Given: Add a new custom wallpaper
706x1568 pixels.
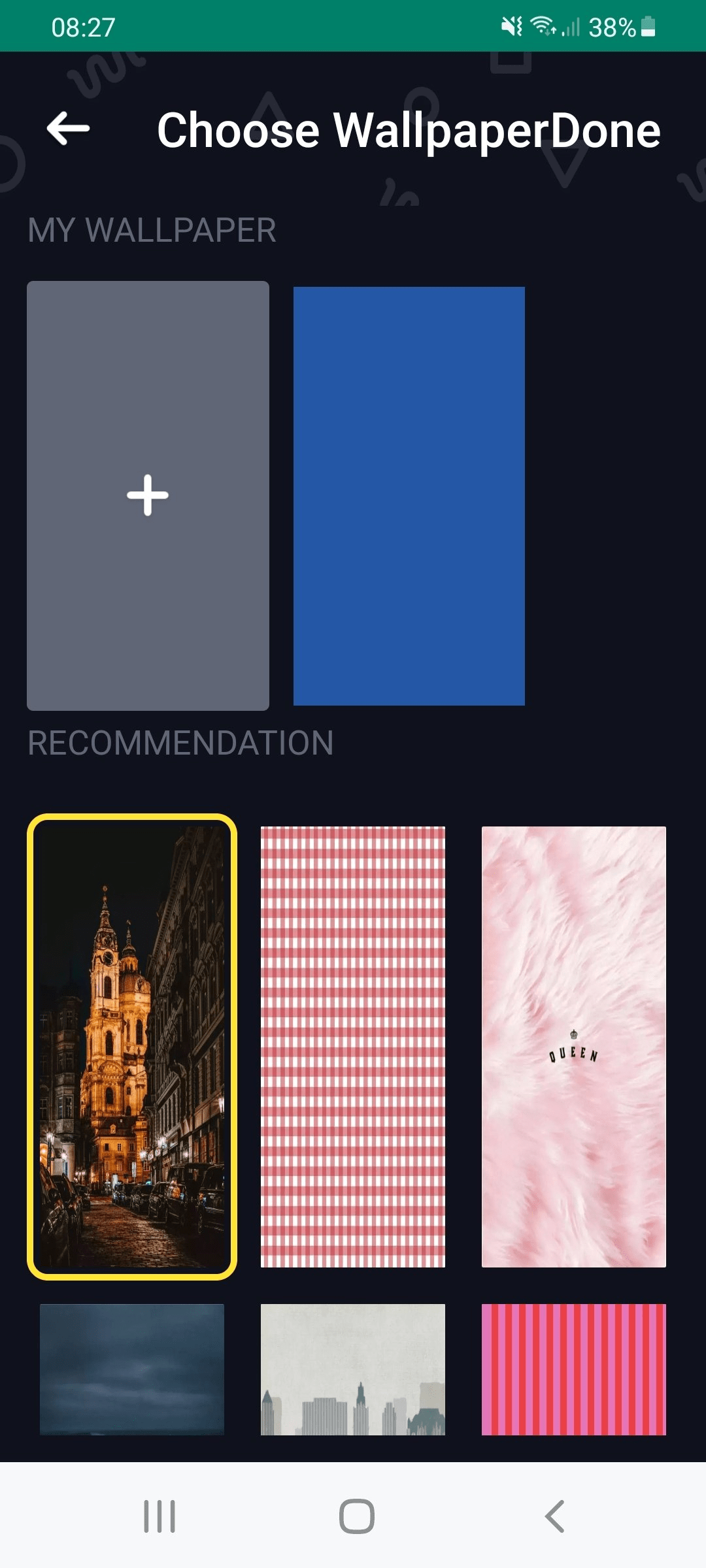Looking at the screenshot, I should point(148,495).
